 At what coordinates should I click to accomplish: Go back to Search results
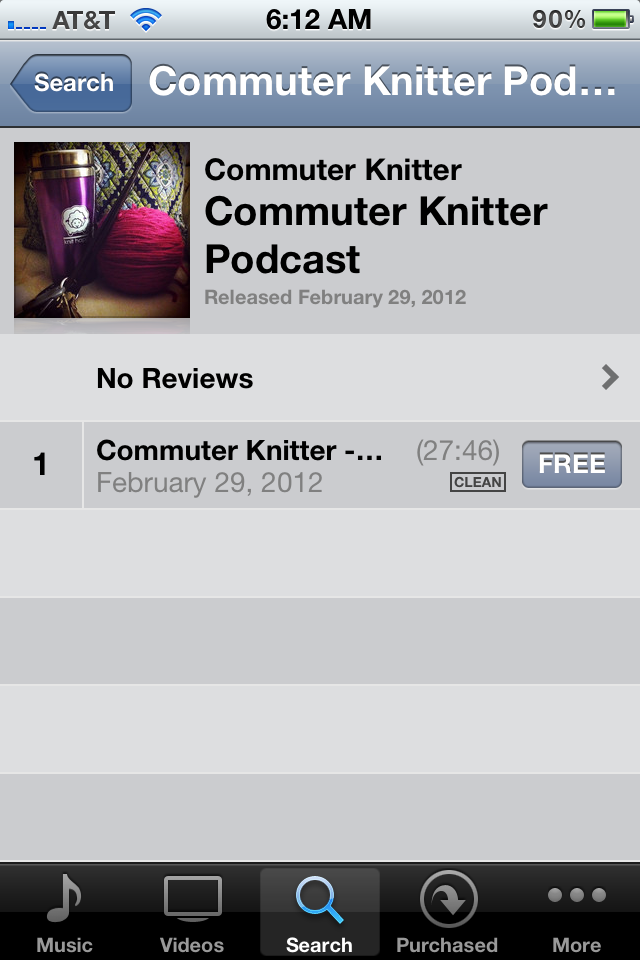72,83
